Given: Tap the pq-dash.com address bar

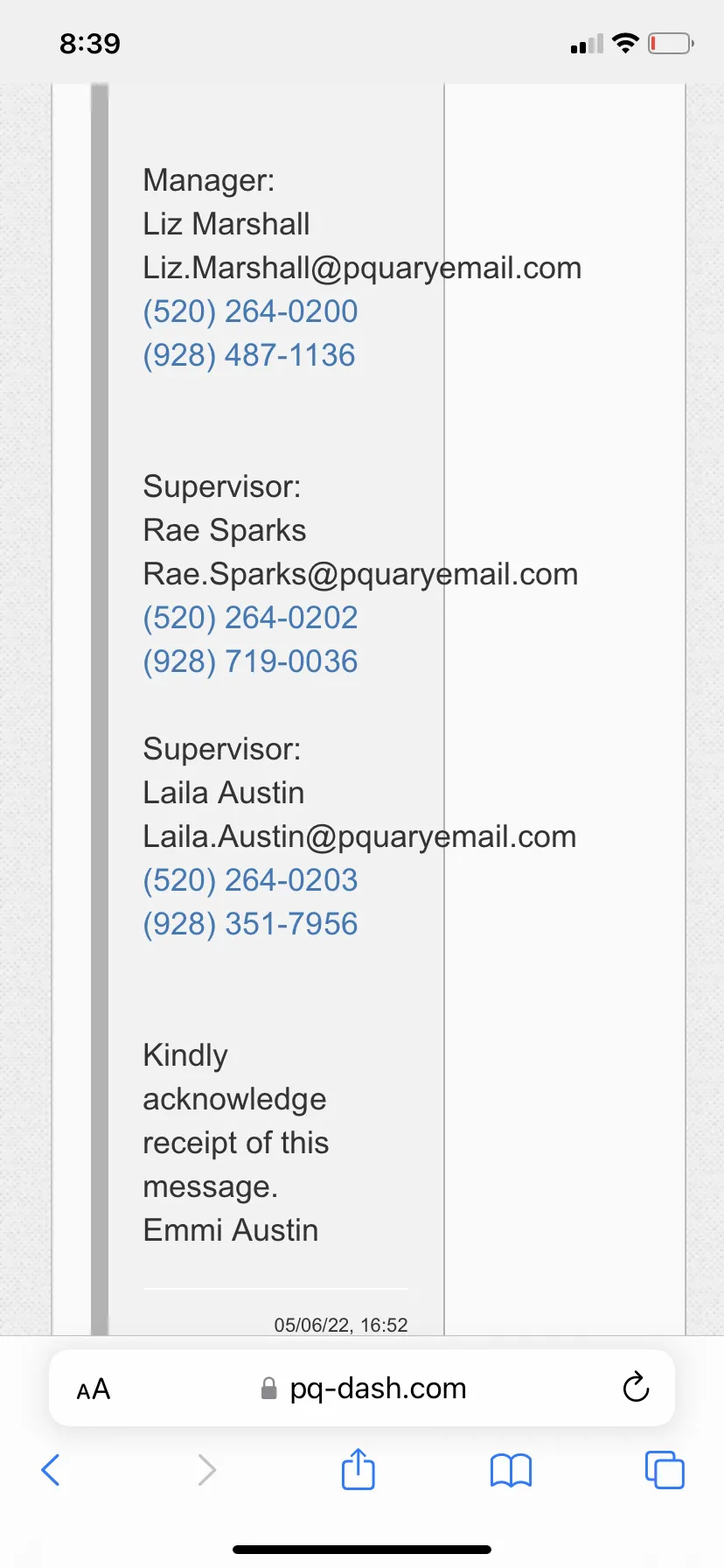Looking at the screenshot, I should (x=364, y=1389).
